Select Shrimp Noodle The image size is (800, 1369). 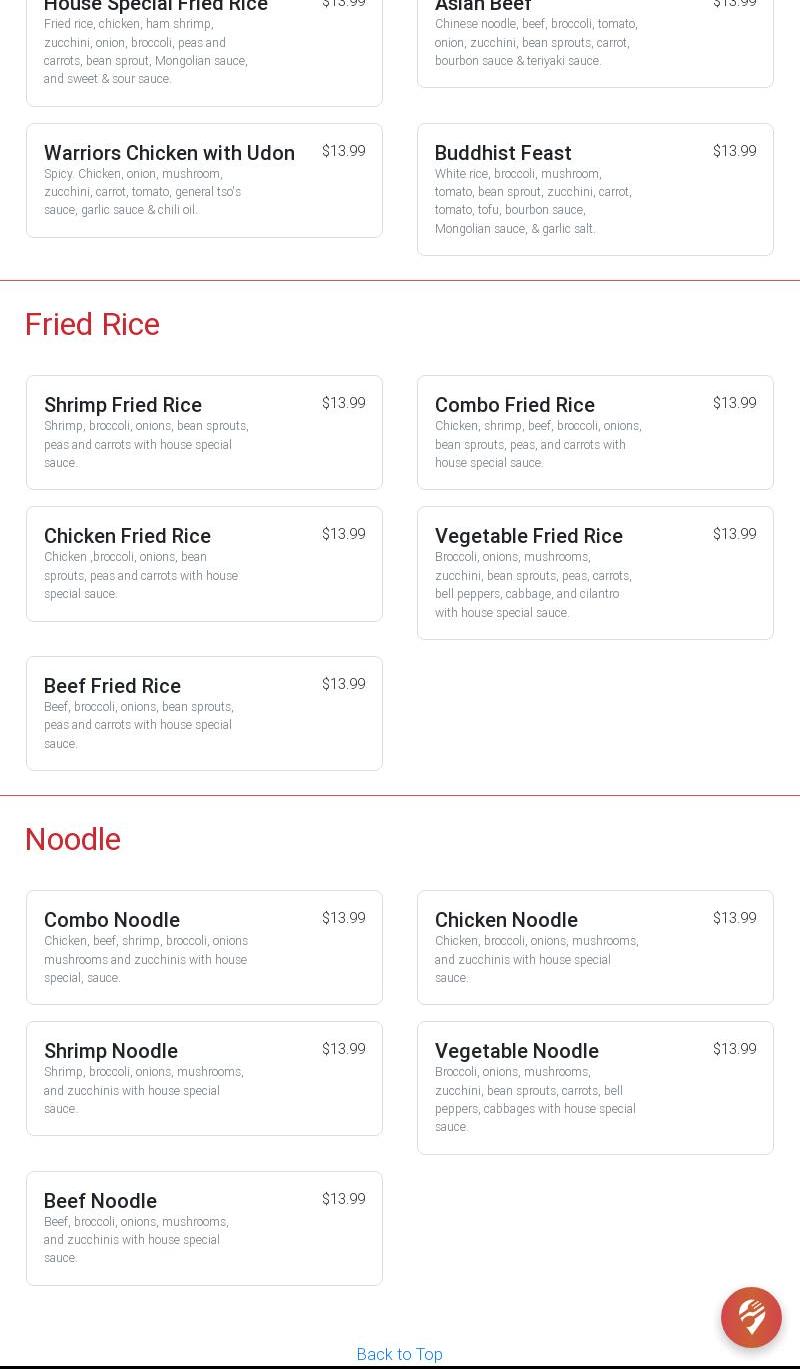pyautogui.click(x=204, y=1078)
